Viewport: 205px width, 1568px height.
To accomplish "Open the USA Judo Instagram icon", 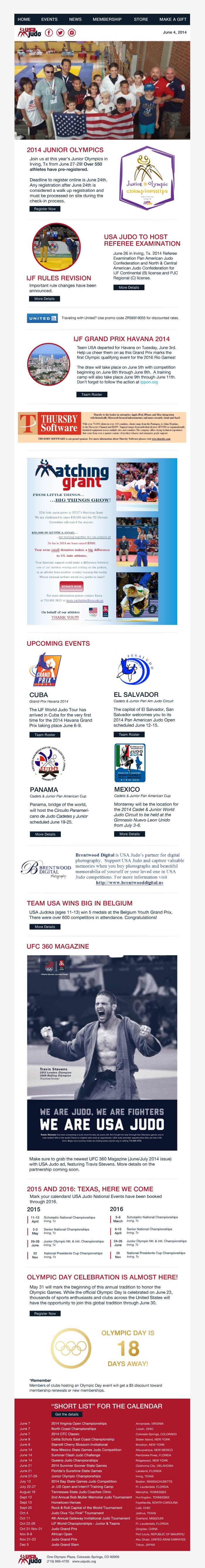I will click(71, 32).
